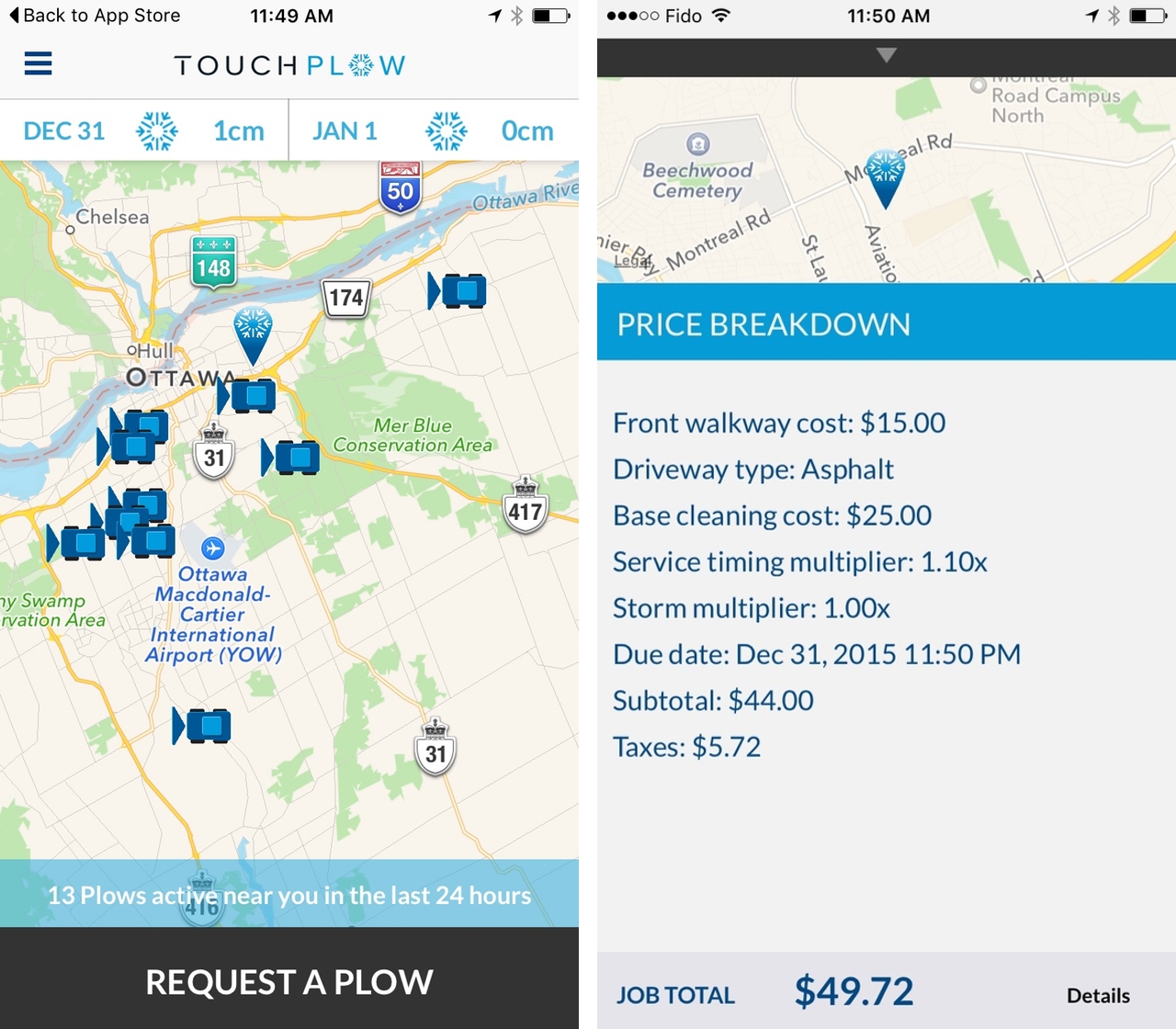Return via Back to App Store
The image size is (1176, 1029).
coord(95,16)
